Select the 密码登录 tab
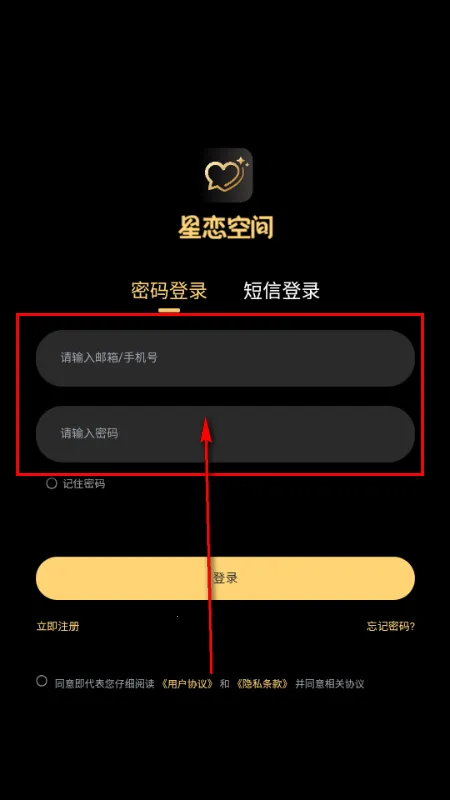Image resolution: width=450 pixels, height=800 pixels. pyautogui.click(x=169, y=290)
